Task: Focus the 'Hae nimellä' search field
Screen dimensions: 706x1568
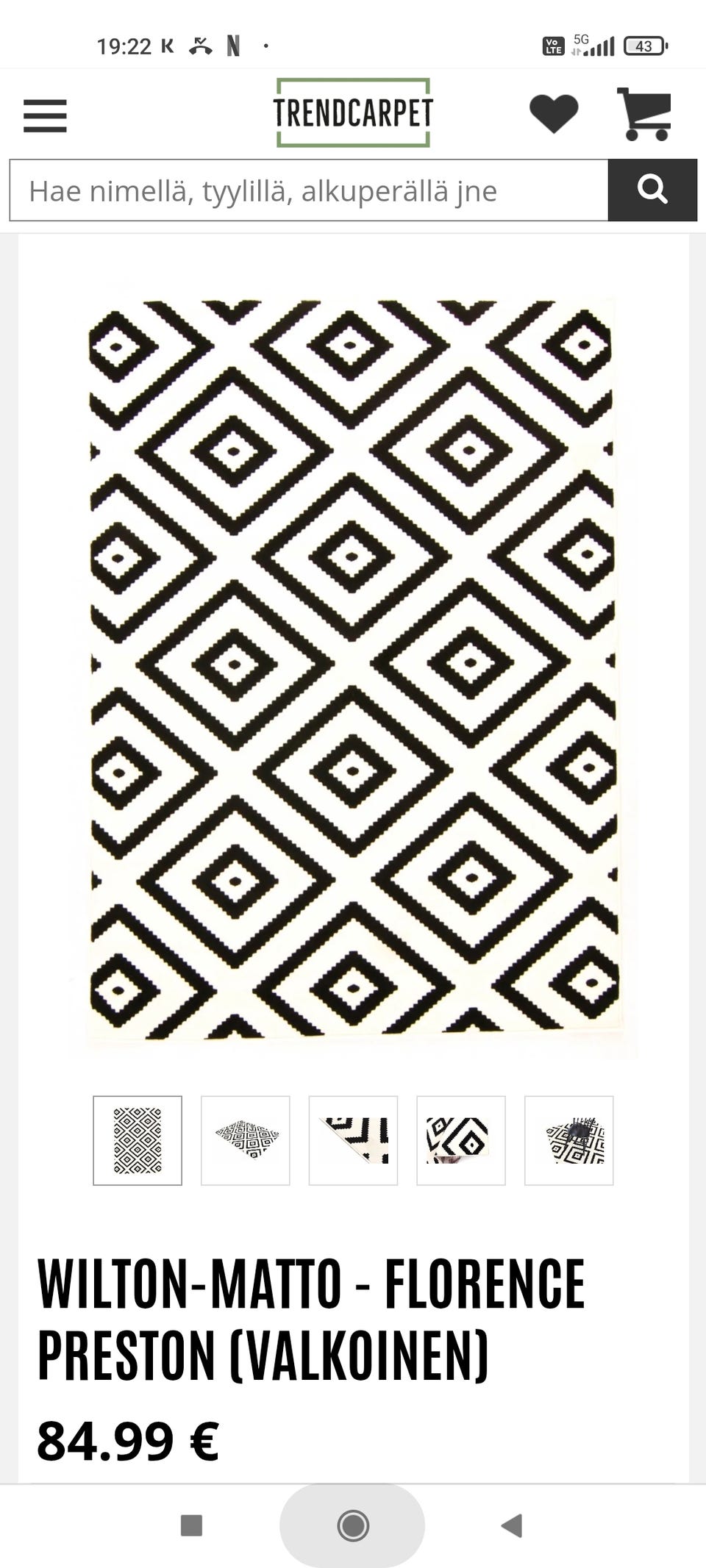Action: click(x=309, y=191)
